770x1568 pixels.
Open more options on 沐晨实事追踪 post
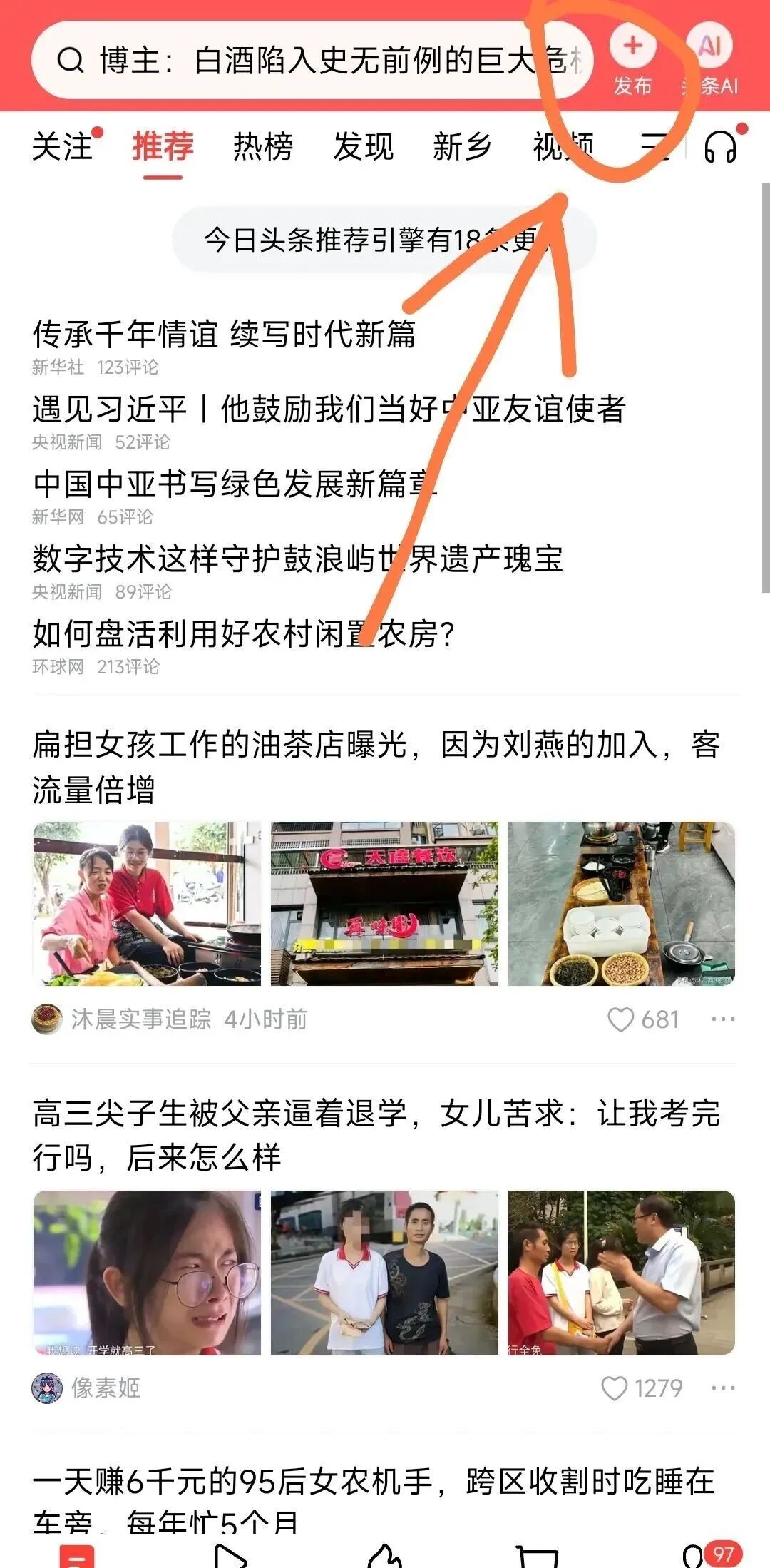point(723,1019)
